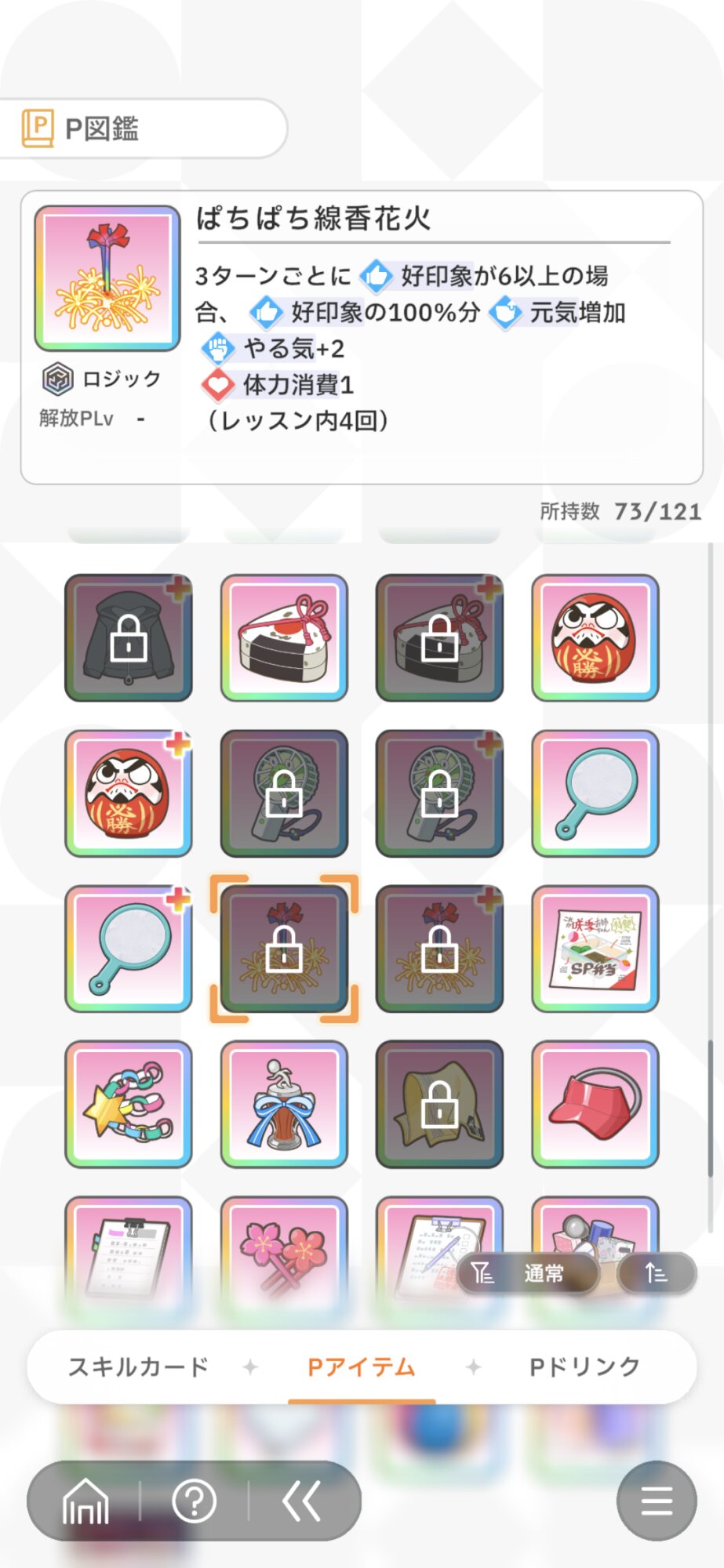Open the hamburger menu button

657,1501
